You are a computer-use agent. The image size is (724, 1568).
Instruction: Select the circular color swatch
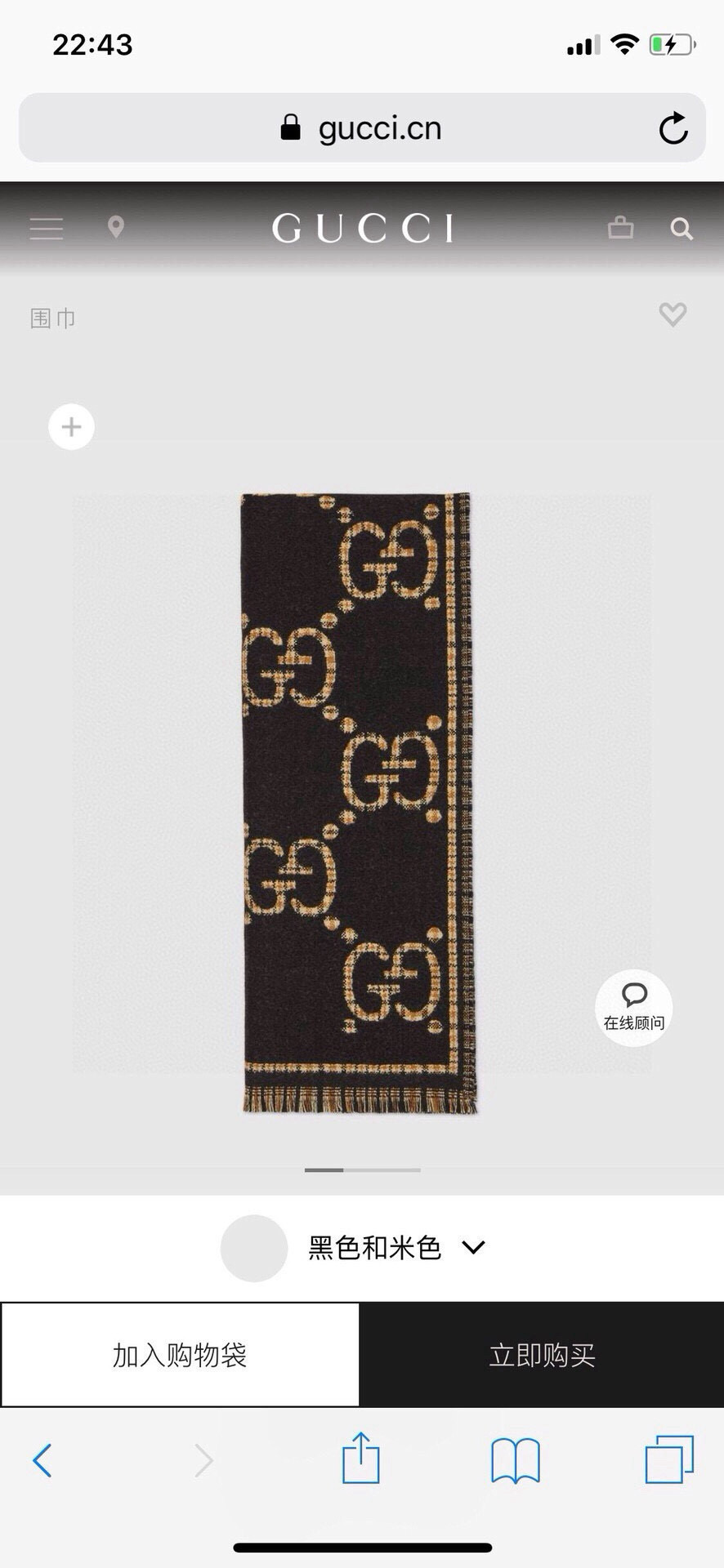point(253,1248)
